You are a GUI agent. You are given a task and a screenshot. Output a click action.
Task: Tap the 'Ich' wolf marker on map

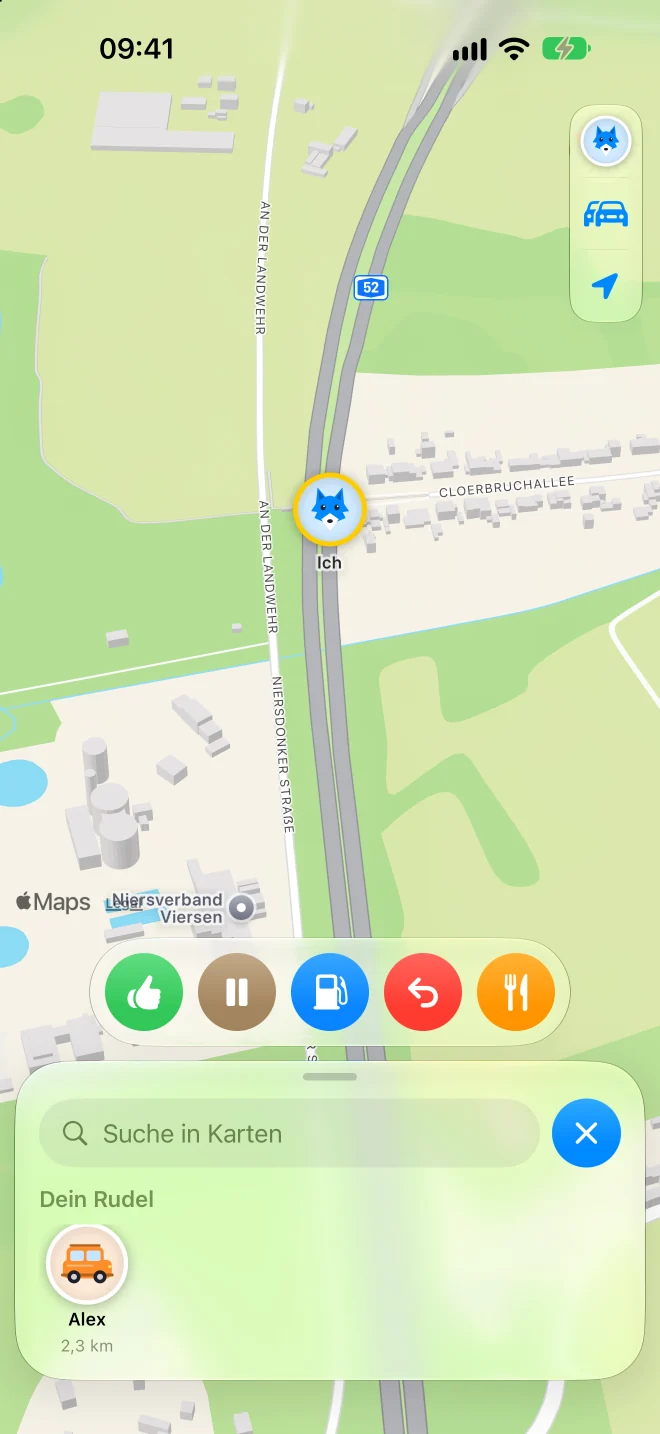coord(330,509)
